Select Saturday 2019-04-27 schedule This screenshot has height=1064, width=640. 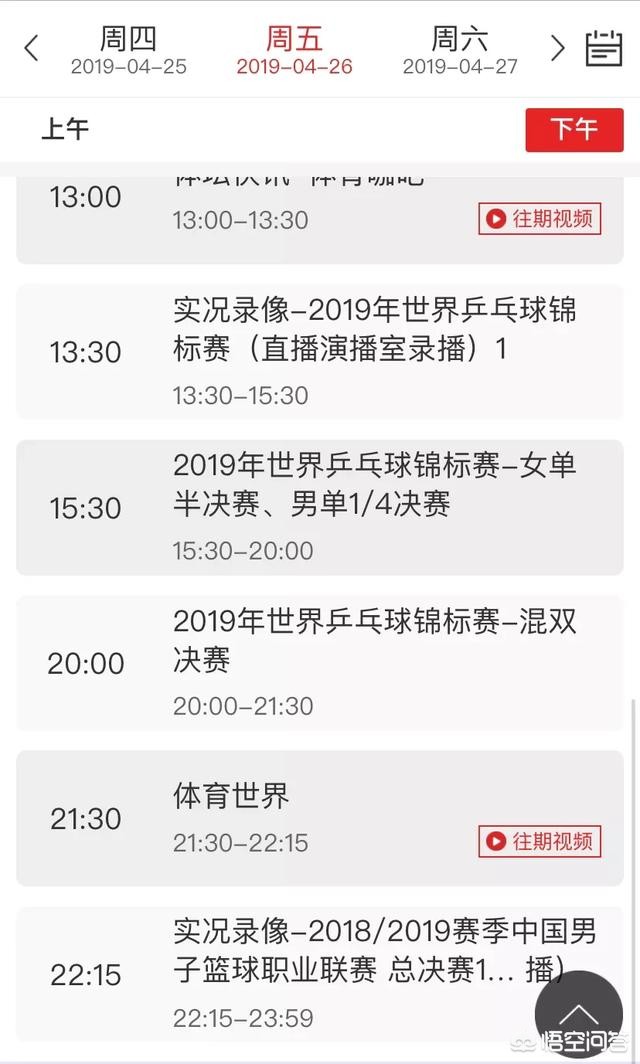[459, 50]
